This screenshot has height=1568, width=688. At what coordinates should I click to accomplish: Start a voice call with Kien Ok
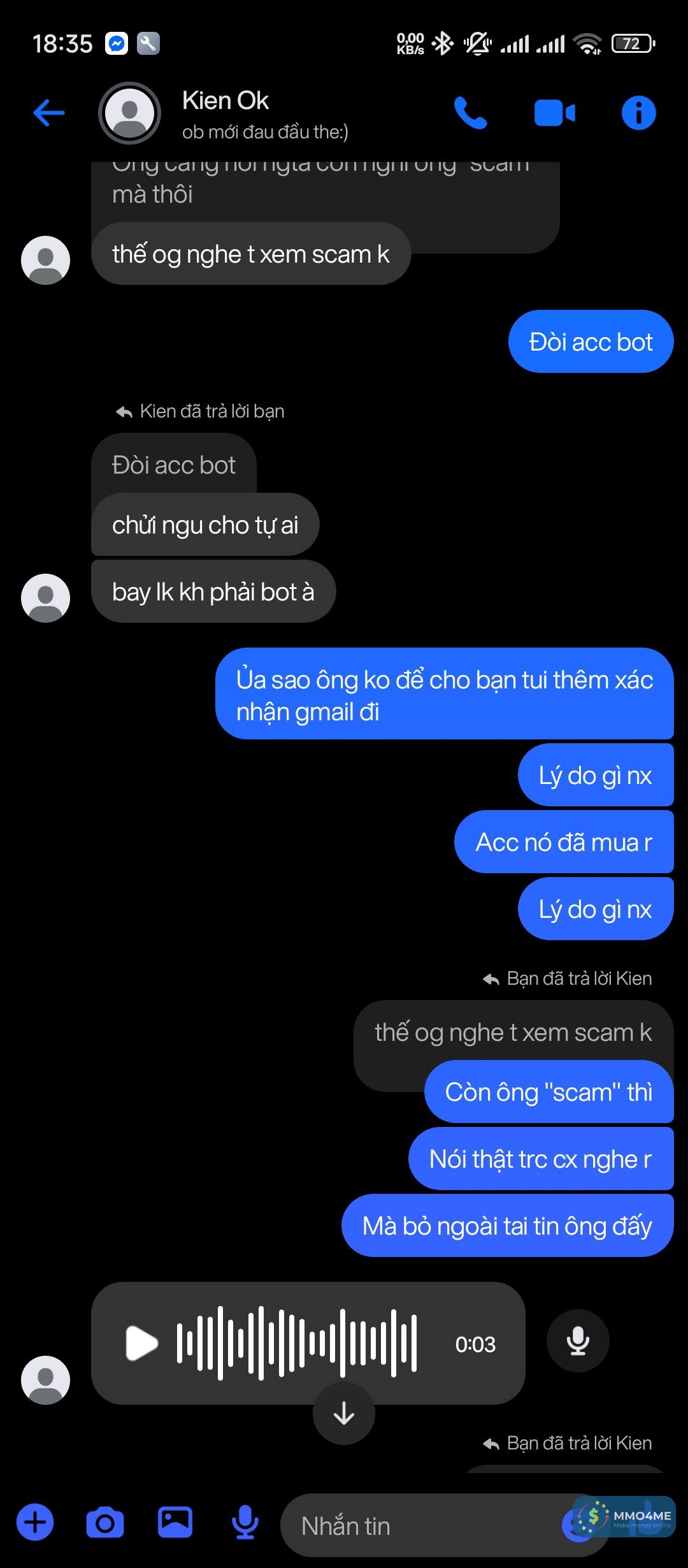[470, 113]
